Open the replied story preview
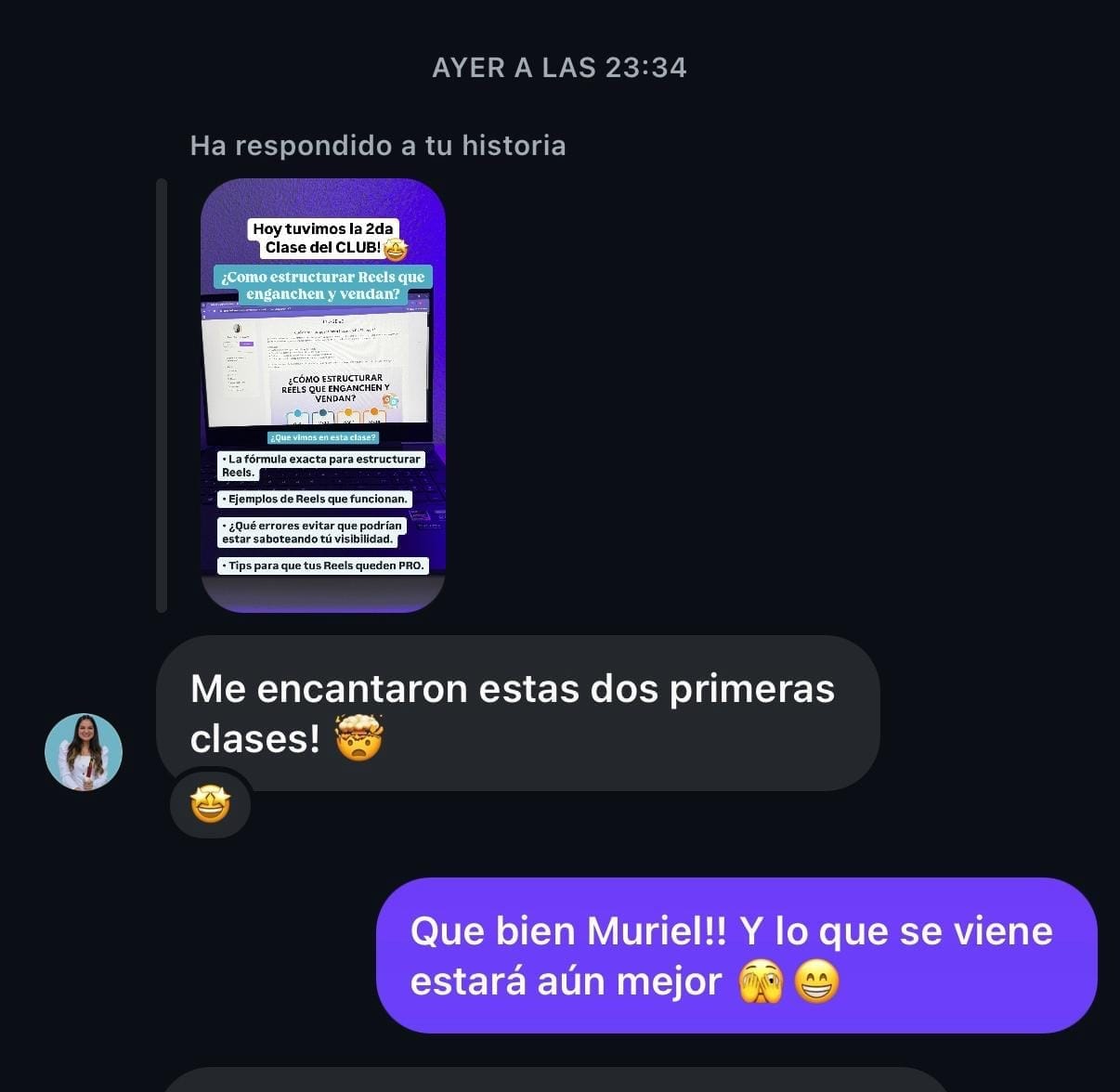 pyautogui.click(x=323, y=395)
